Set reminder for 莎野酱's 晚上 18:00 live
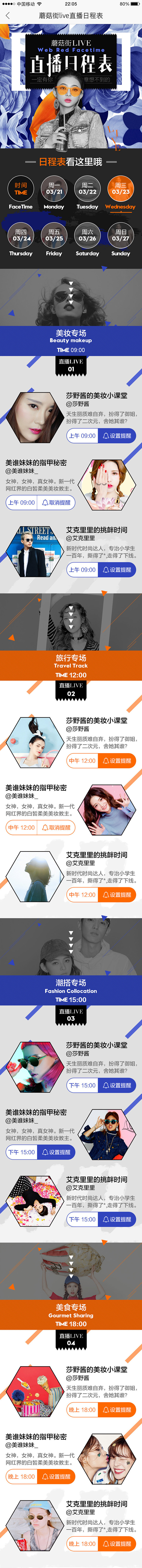142x1568 pixels. [117, 1410]
